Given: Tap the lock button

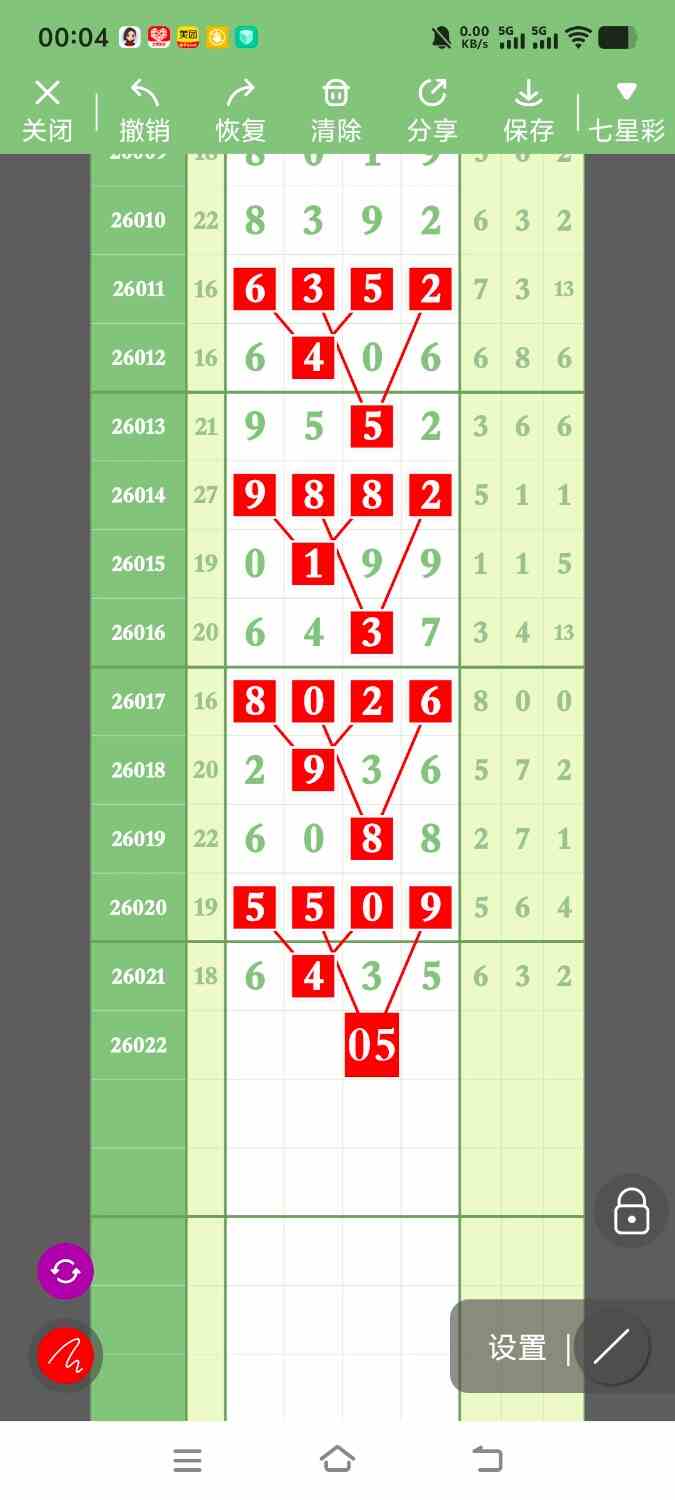Looking at the screenshot, I should point(631,1210).
